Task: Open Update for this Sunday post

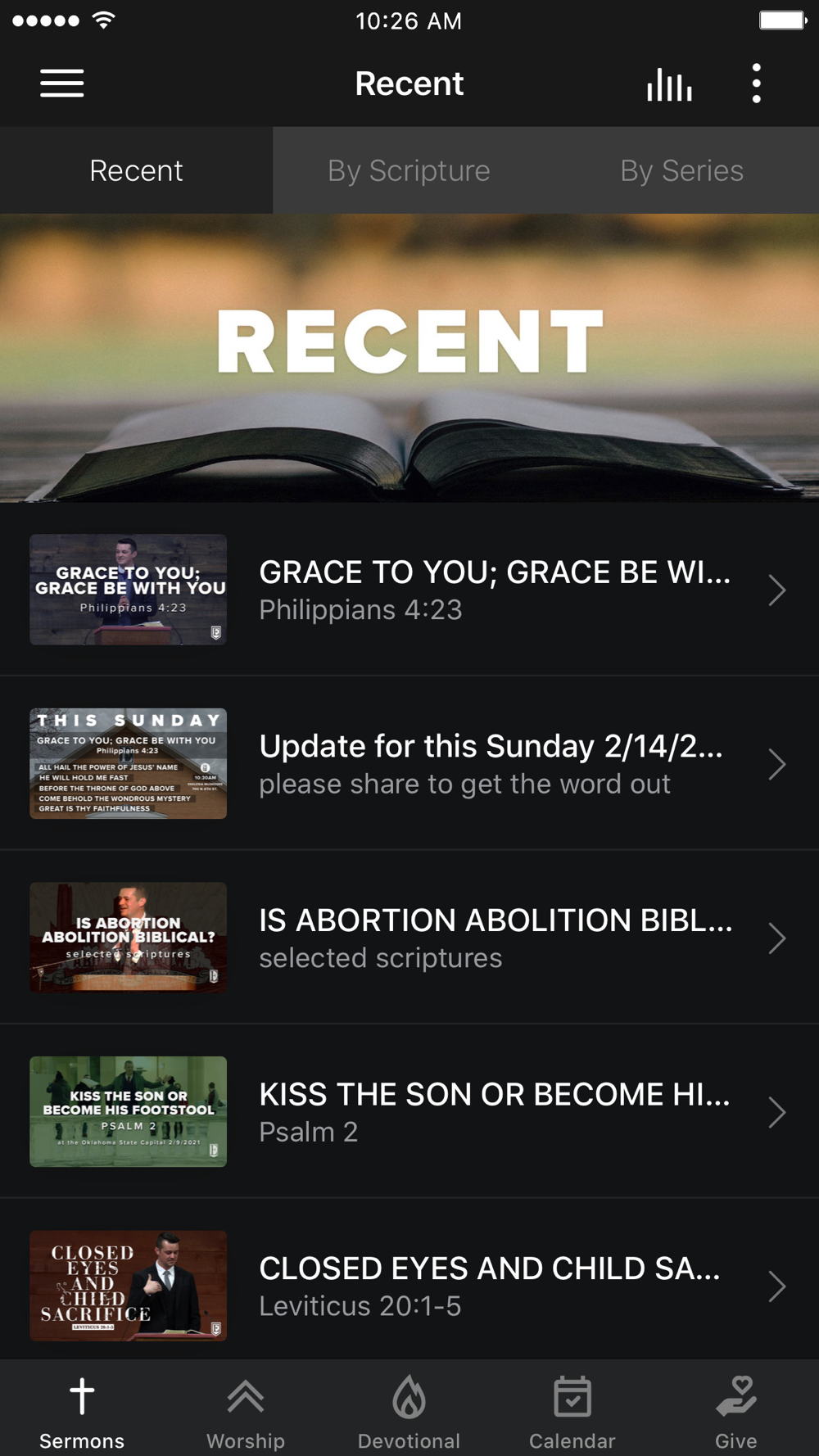Action: [409, 764]
